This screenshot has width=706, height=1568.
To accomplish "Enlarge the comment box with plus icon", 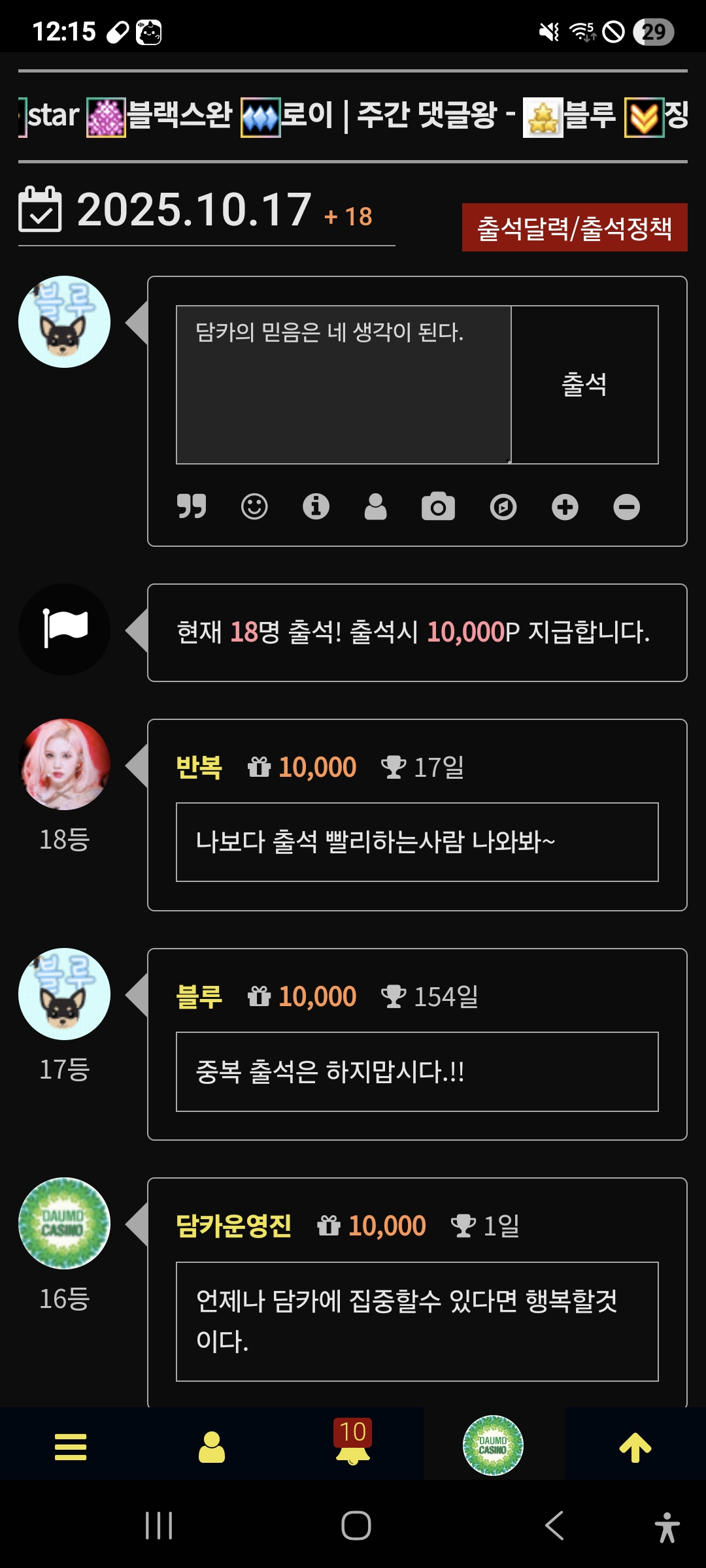I will tap(565, 507).
